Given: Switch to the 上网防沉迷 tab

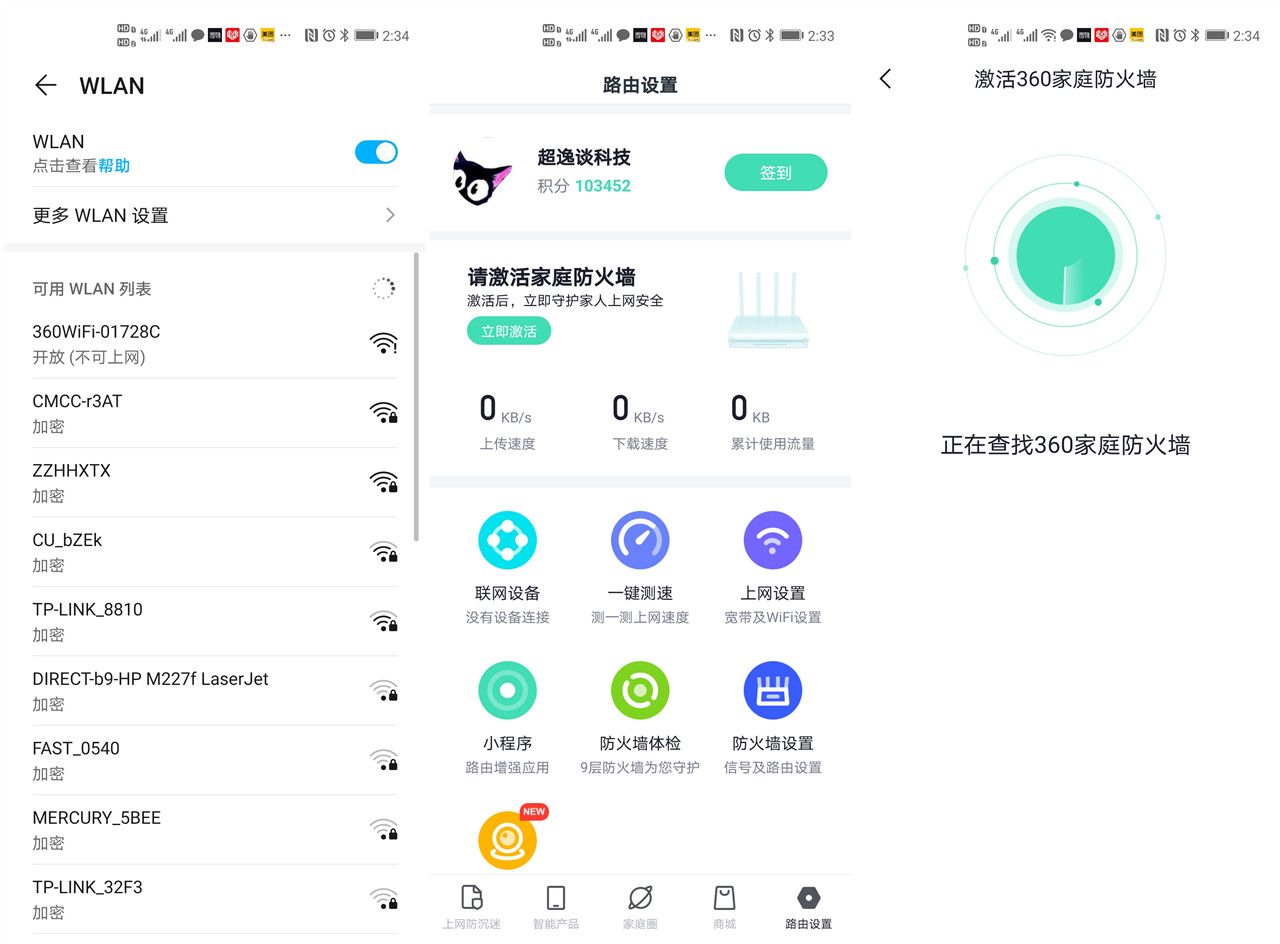Looking at the screenshot, I should coord(472,906).
